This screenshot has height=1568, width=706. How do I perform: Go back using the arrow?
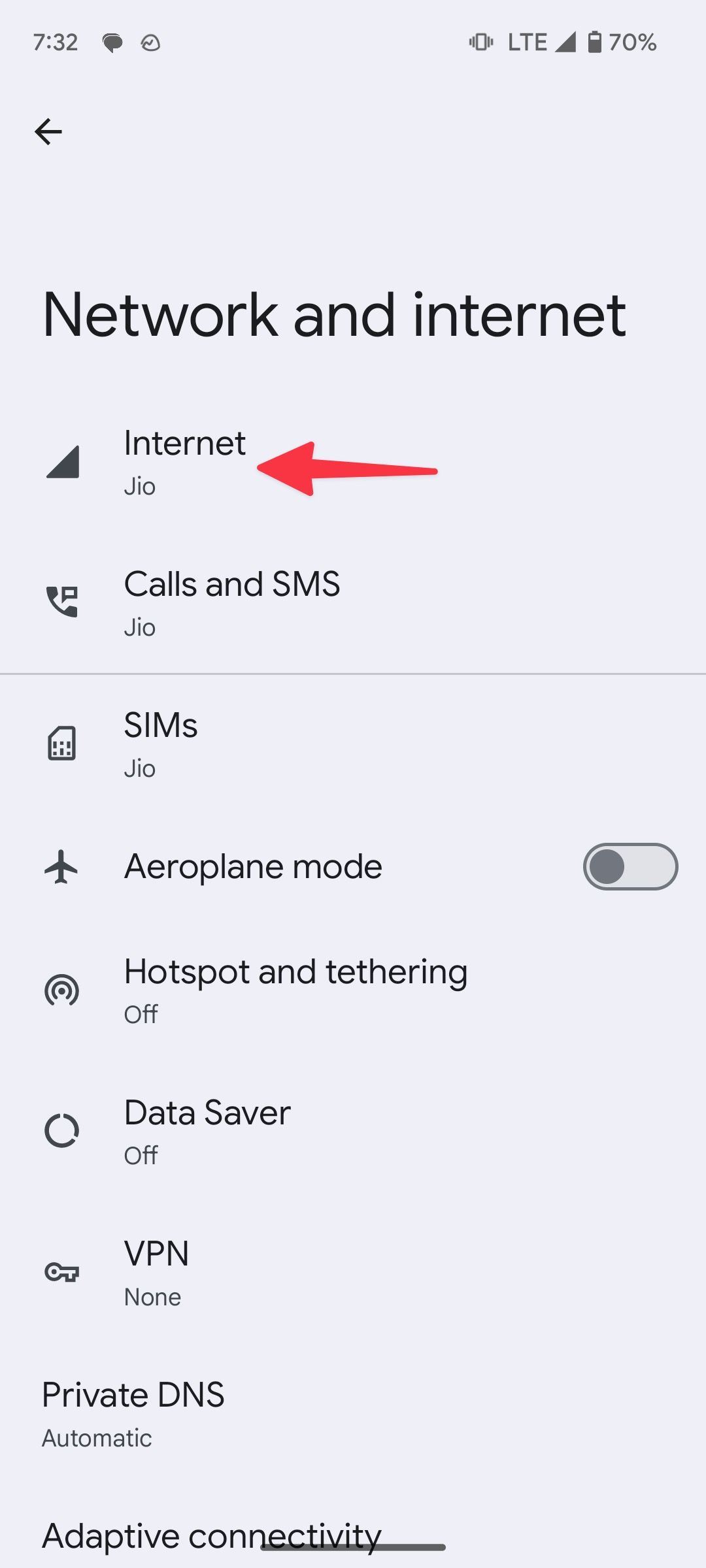click(x=48, y=131)
